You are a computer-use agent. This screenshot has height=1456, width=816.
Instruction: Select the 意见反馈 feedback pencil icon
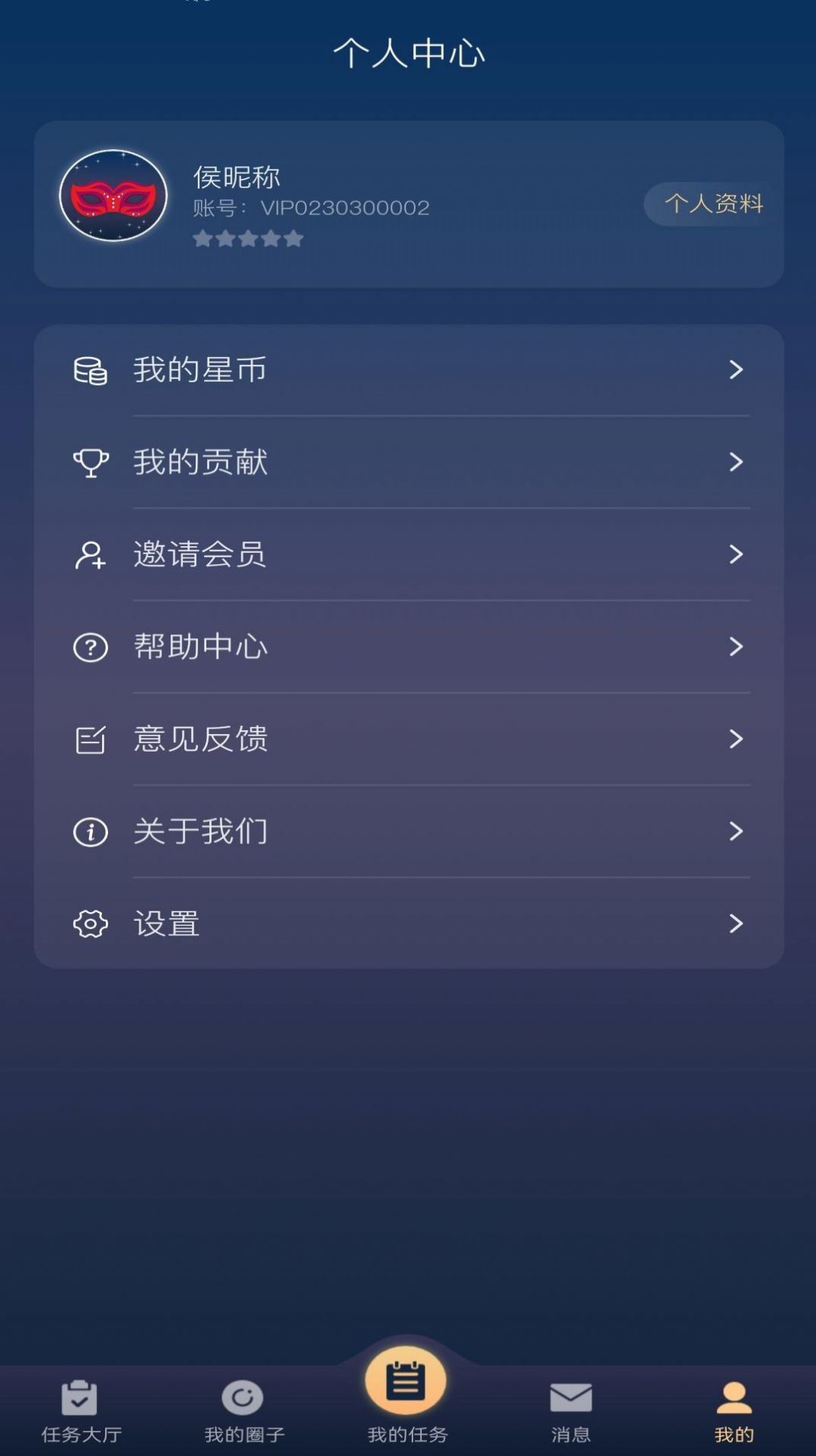tap(90, 739)
